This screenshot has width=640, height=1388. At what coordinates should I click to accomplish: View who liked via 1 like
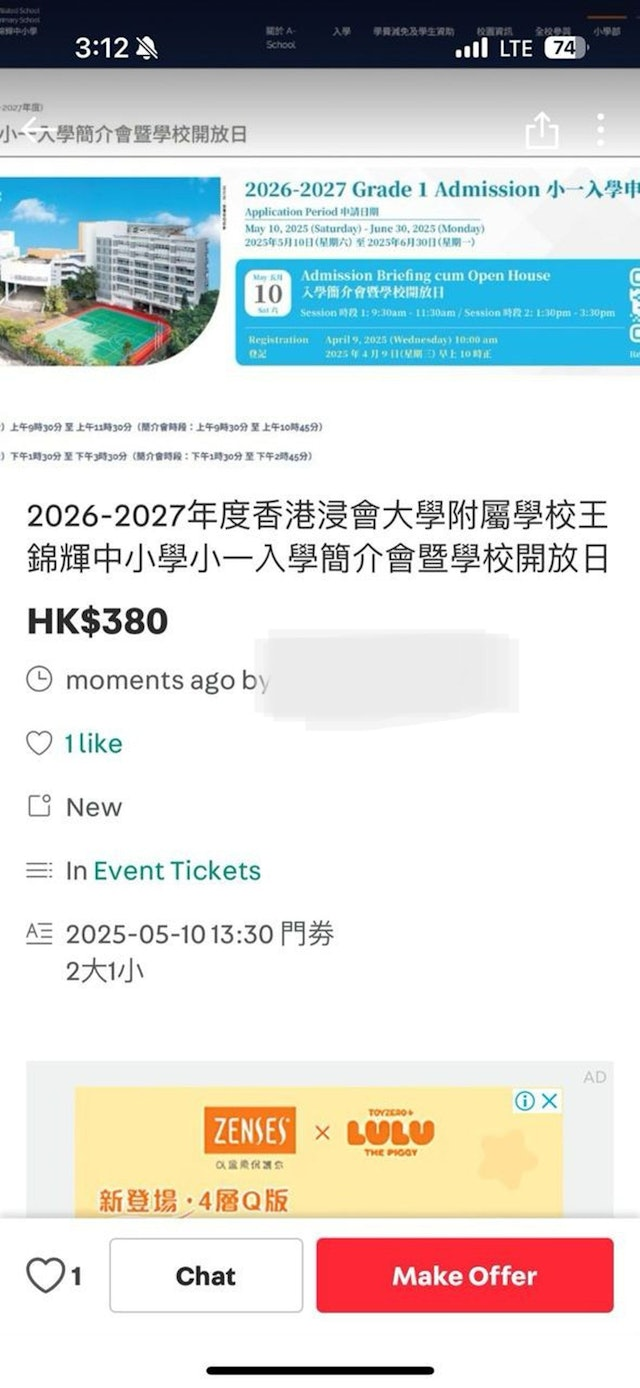tap(93, 743)
